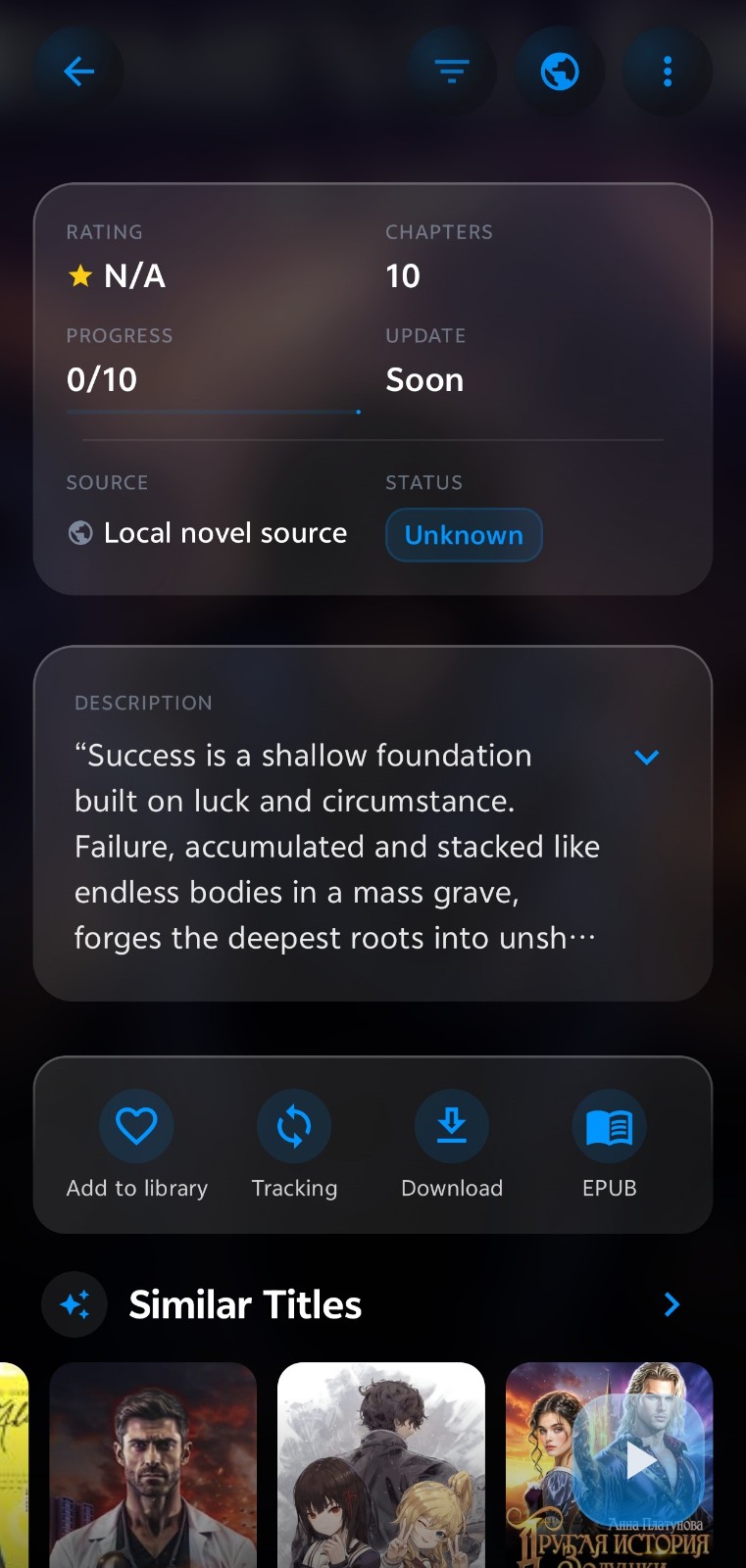Open the Tracking option
746x1568 pixels.
coord(294,1145)
